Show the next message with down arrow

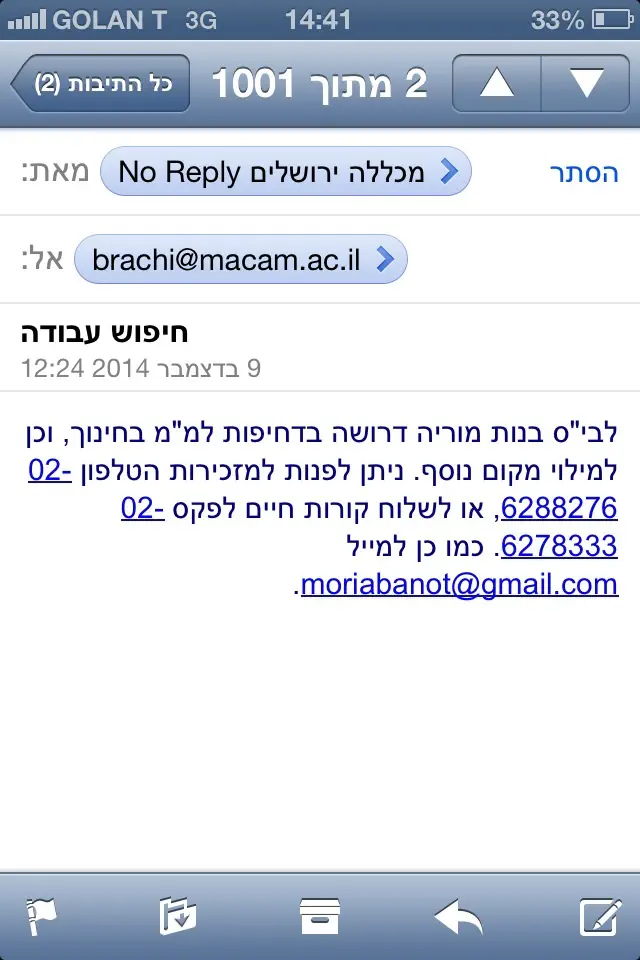pyautogui.click(x=585, y=83)
